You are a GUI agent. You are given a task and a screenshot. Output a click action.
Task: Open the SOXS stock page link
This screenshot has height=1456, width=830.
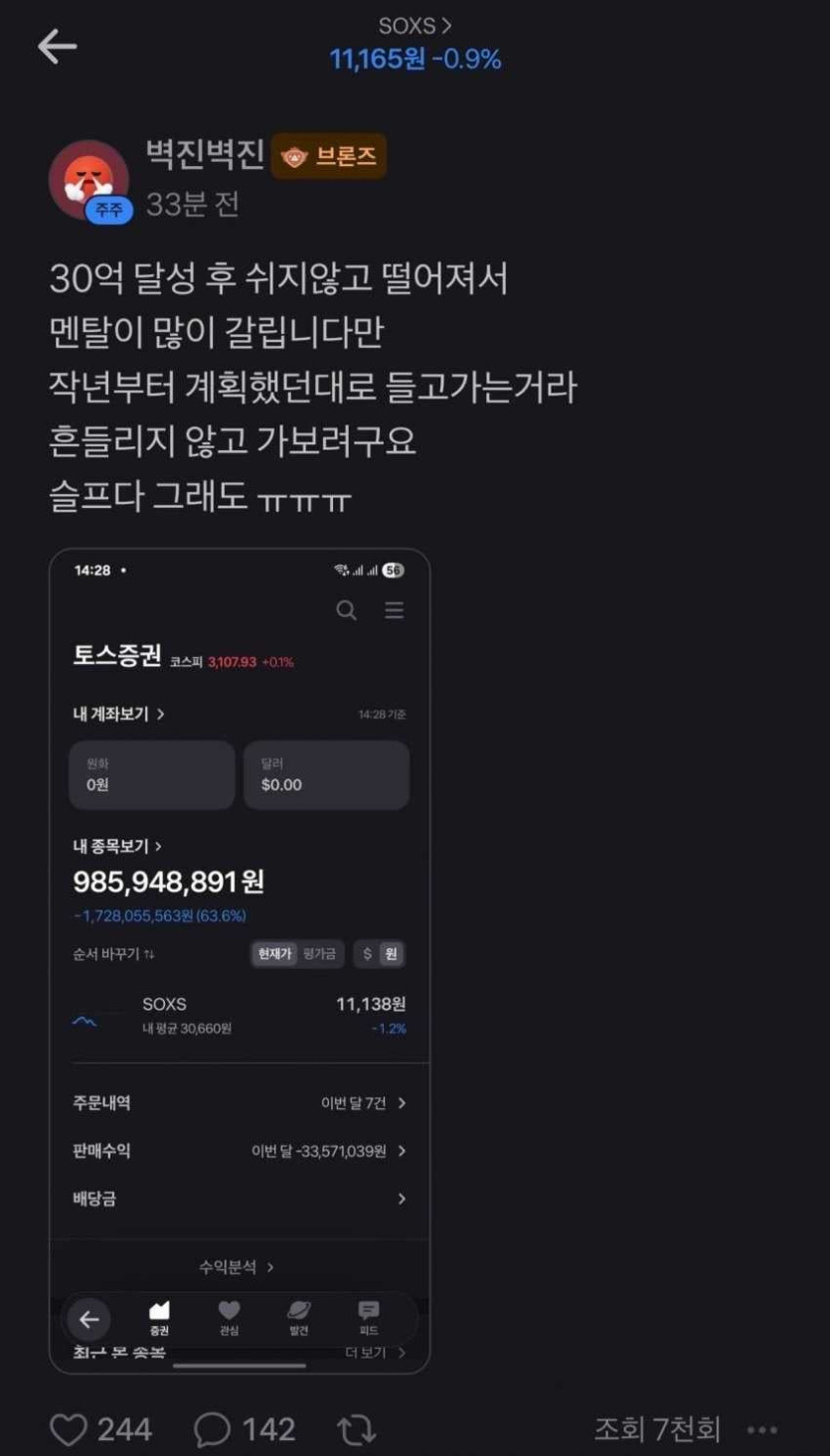coord(415,27)
